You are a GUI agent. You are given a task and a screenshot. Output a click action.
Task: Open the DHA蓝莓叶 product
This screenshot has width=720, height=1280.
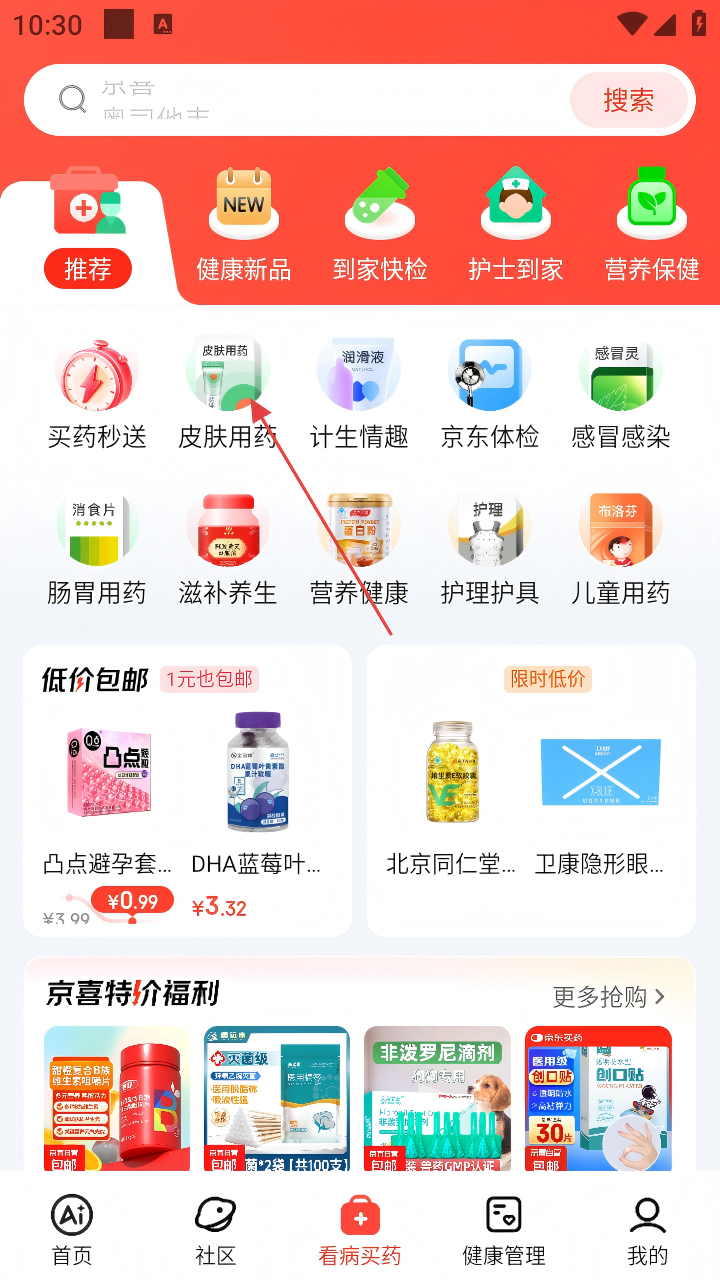click(x=257, y=790)
